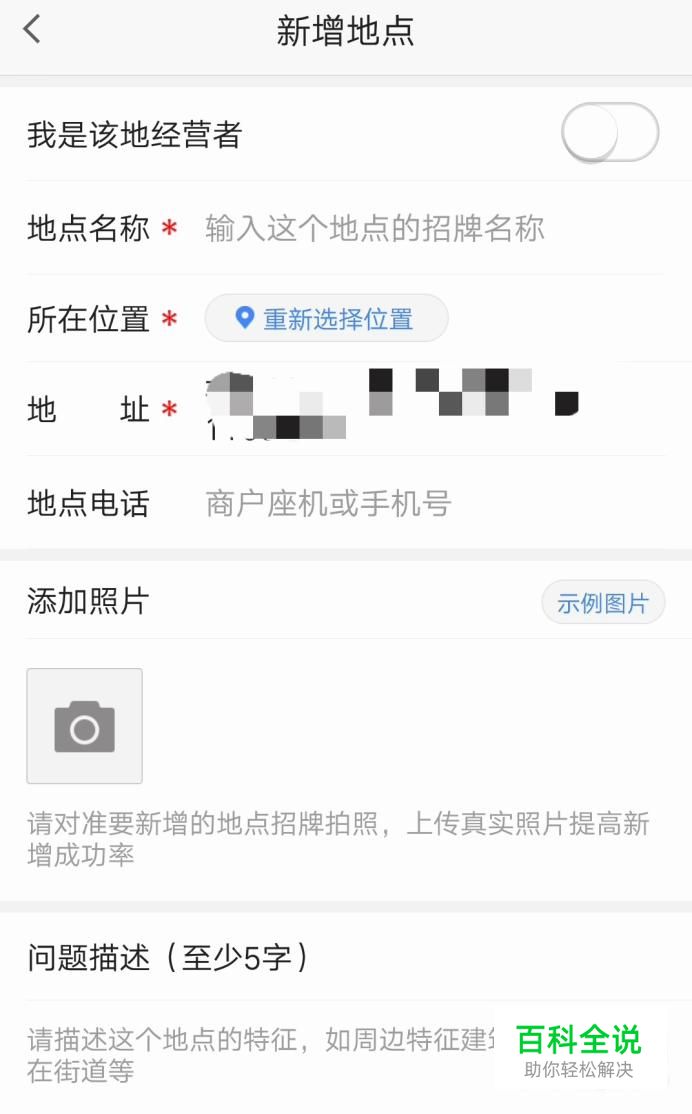Tap the 地点名称 input field
The height and width of the screenshot is (1114, 692).
433,228
